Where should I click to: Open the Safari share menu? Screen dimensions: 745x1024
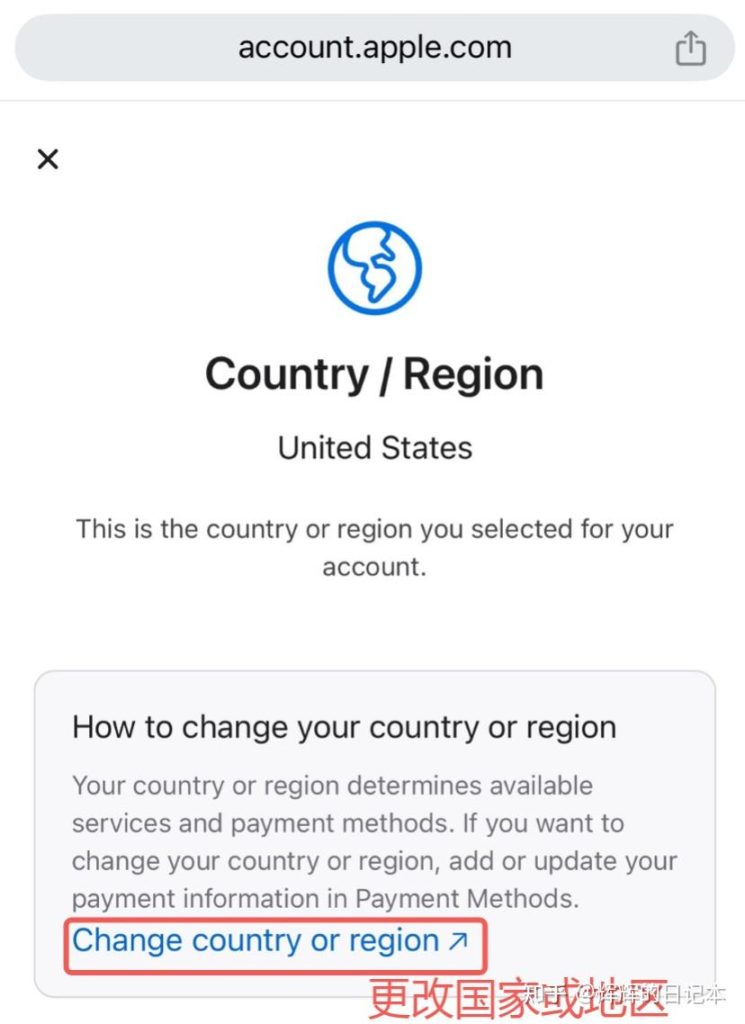pos(690,49)
